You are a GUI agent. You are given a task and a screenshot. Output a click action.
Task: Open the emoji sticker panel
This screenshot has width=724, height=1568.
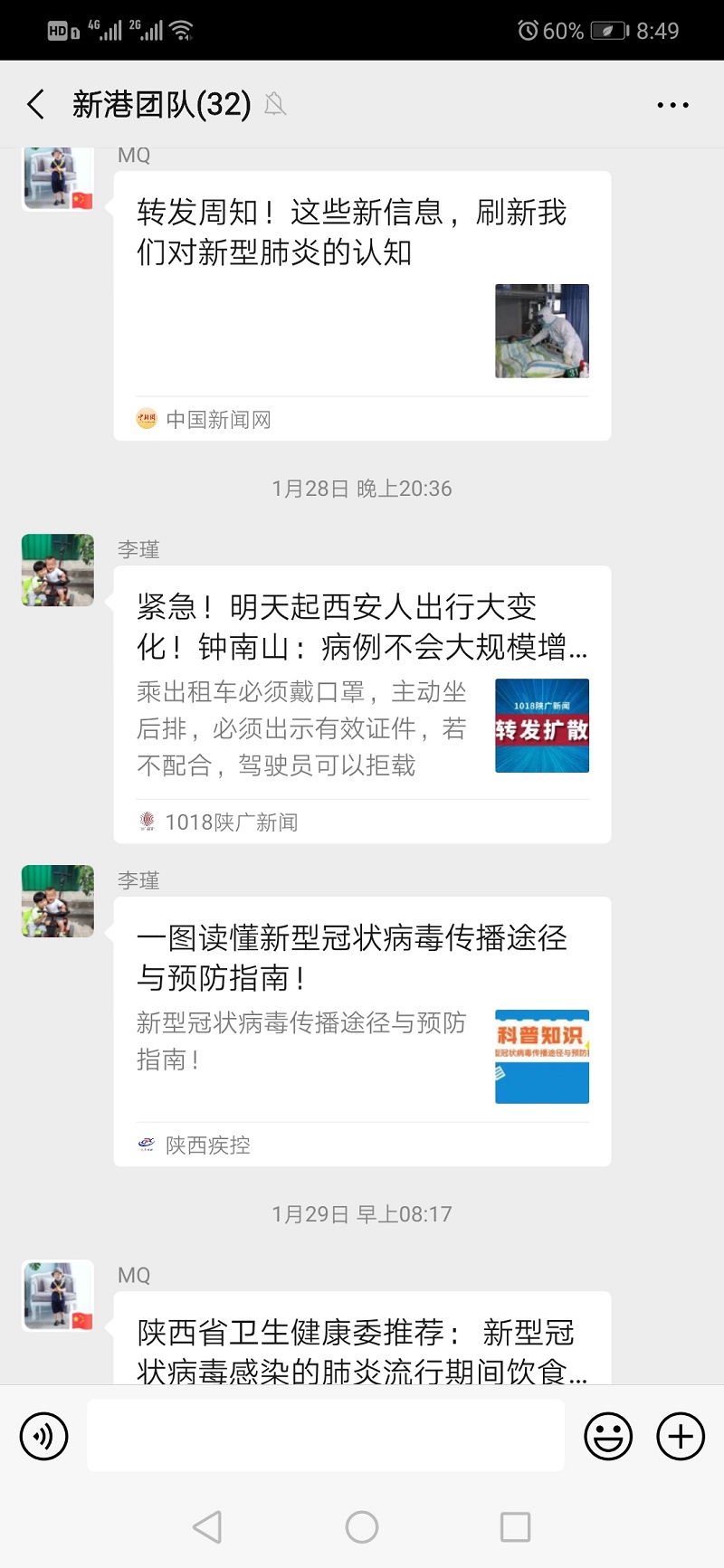click(x=608, y=1436)
